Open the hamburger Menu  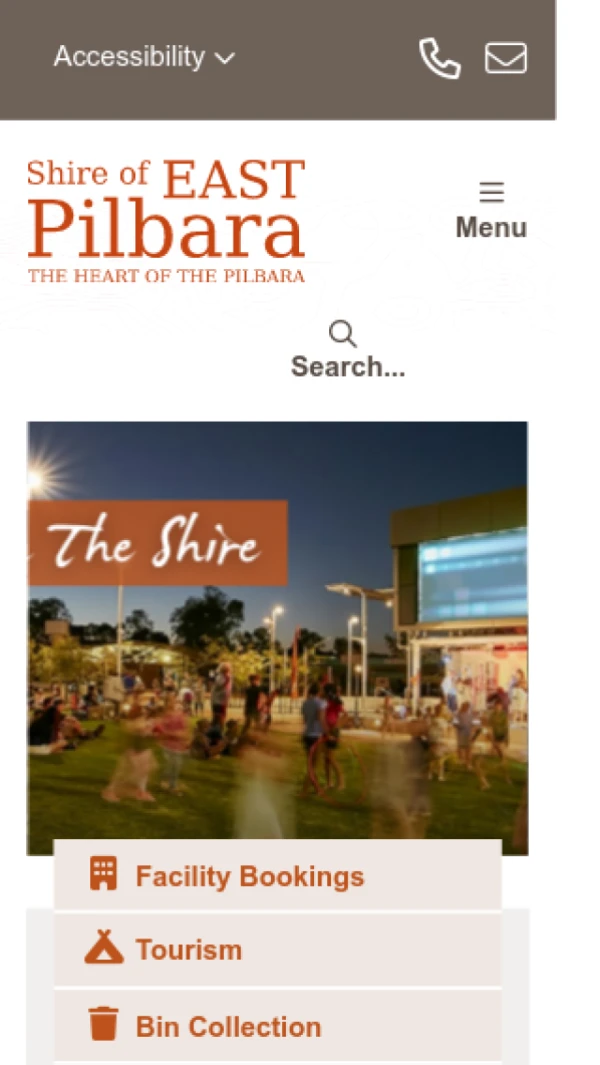click(491, 210)
